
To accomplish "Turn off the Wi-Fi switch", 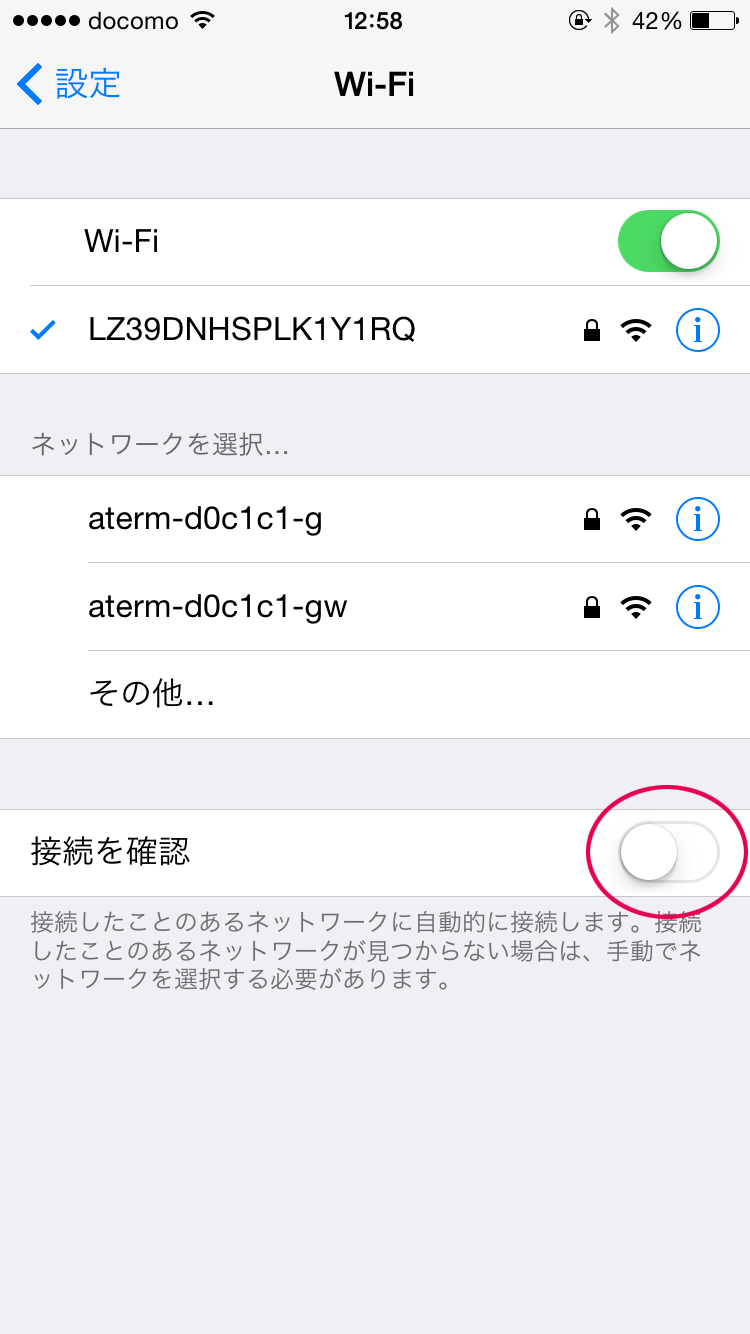I will [x=669, y=241].
